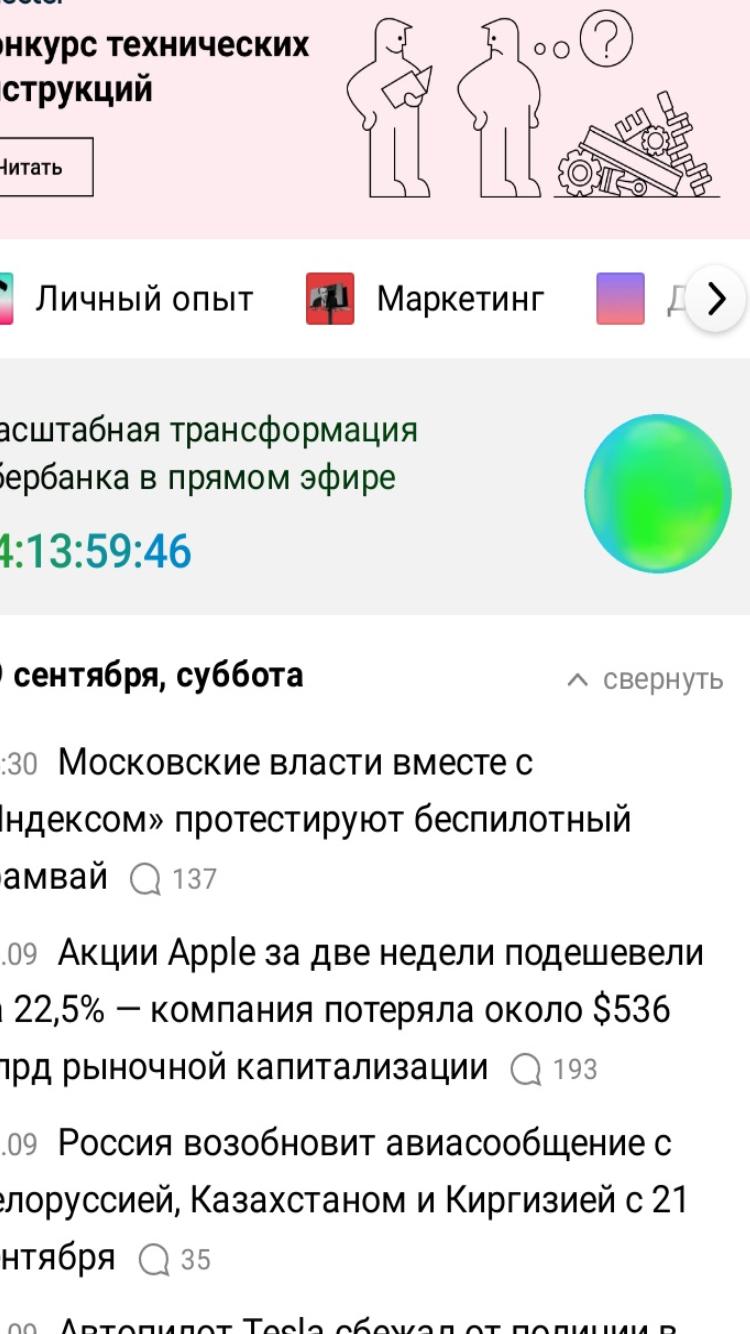Open the Личный опыт section
Screen dimensions: 750x1334
click(144, 298)
